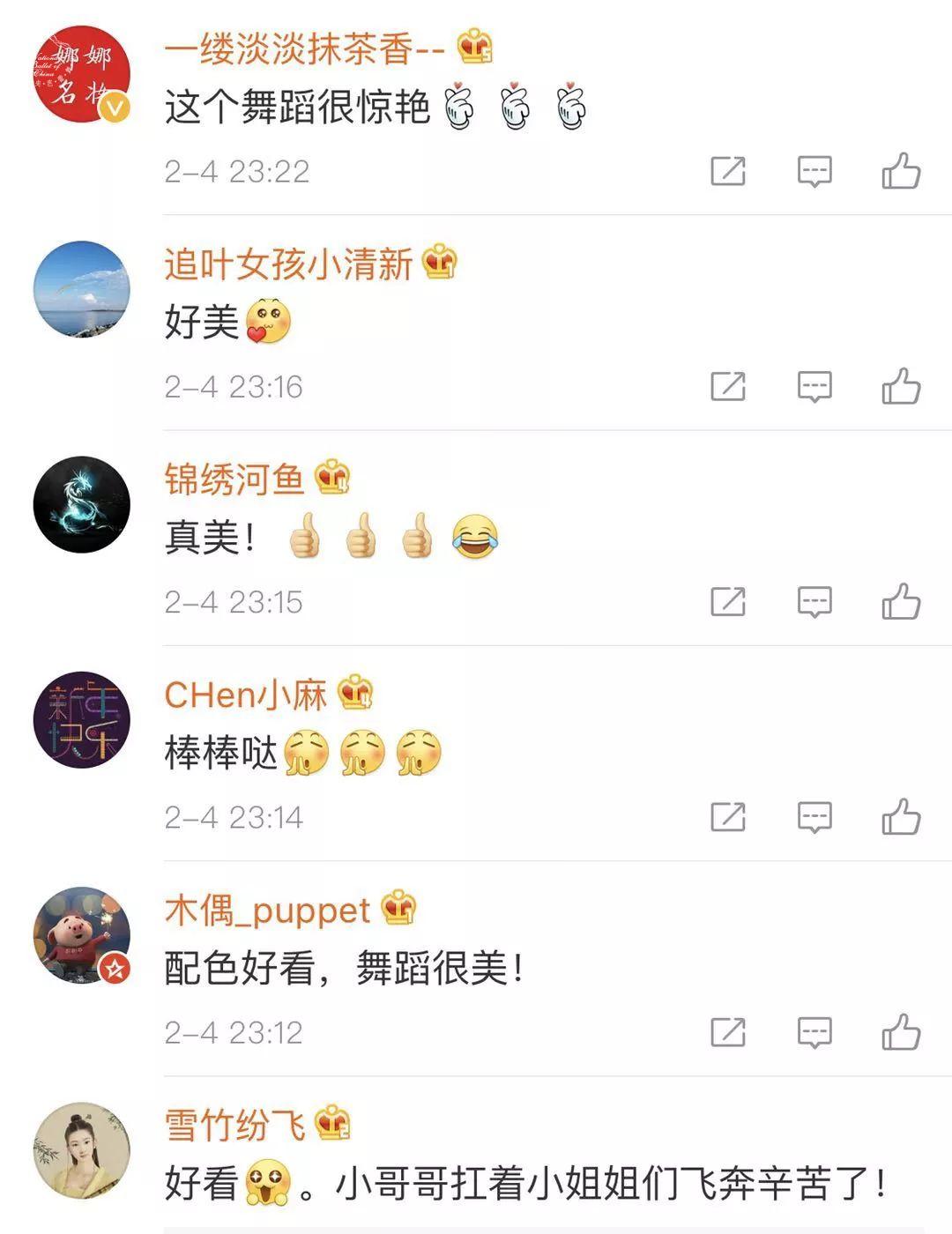Repost 锦绣河鱼's comment

728,602
